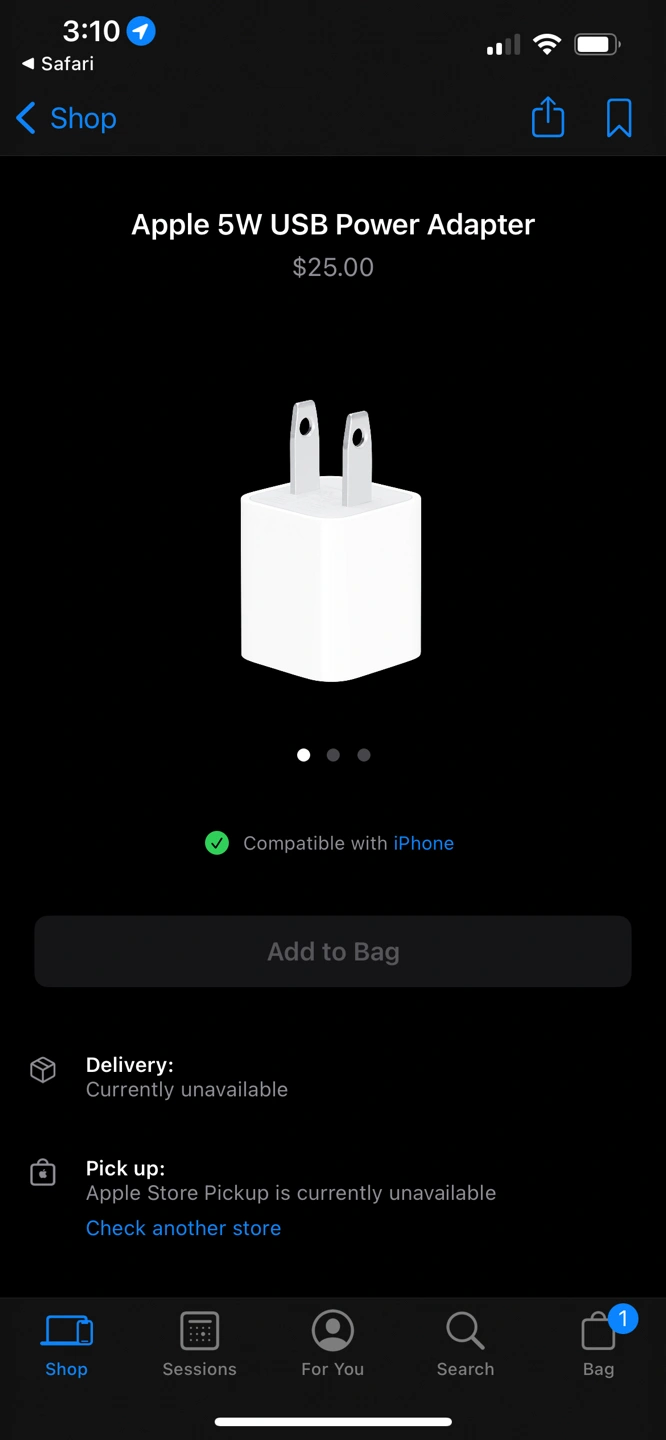
Task: Share this power adapter product
Action: [548, 118]
